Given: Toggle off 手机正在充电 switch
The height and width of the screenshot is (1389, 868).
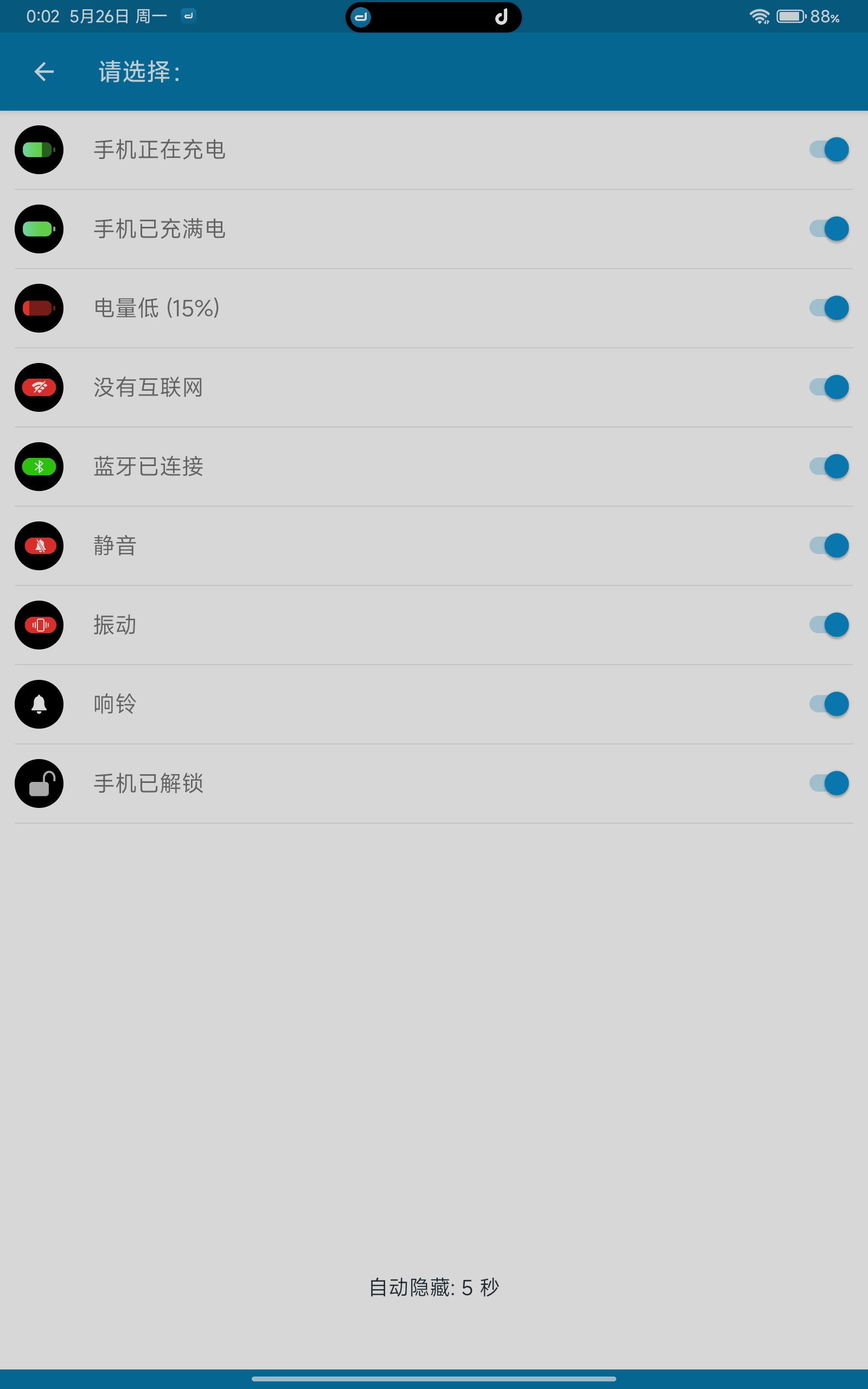Looking at the screenshot, I should [829, 150].
